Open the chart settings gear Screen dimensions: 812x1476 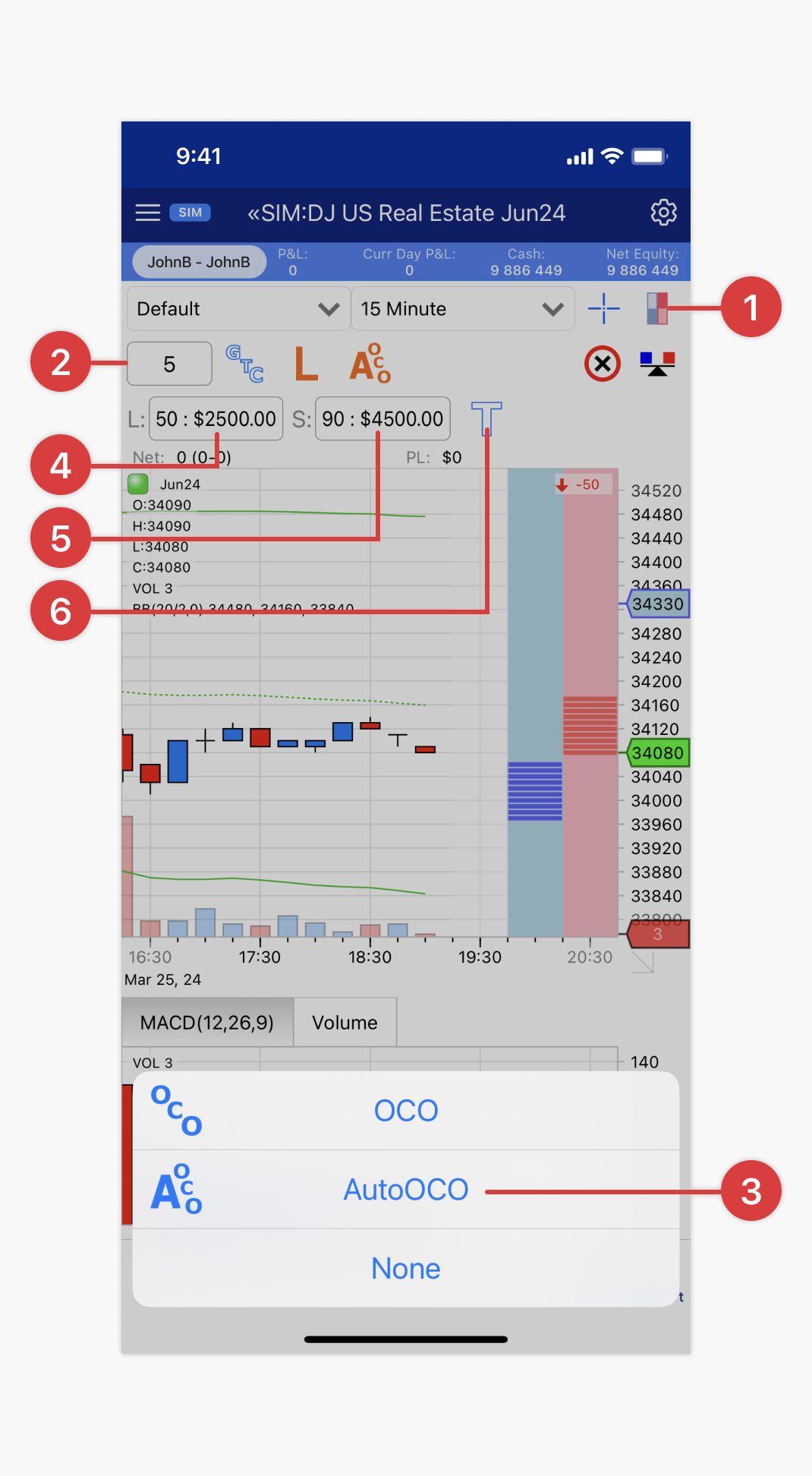tap(663, 213)
